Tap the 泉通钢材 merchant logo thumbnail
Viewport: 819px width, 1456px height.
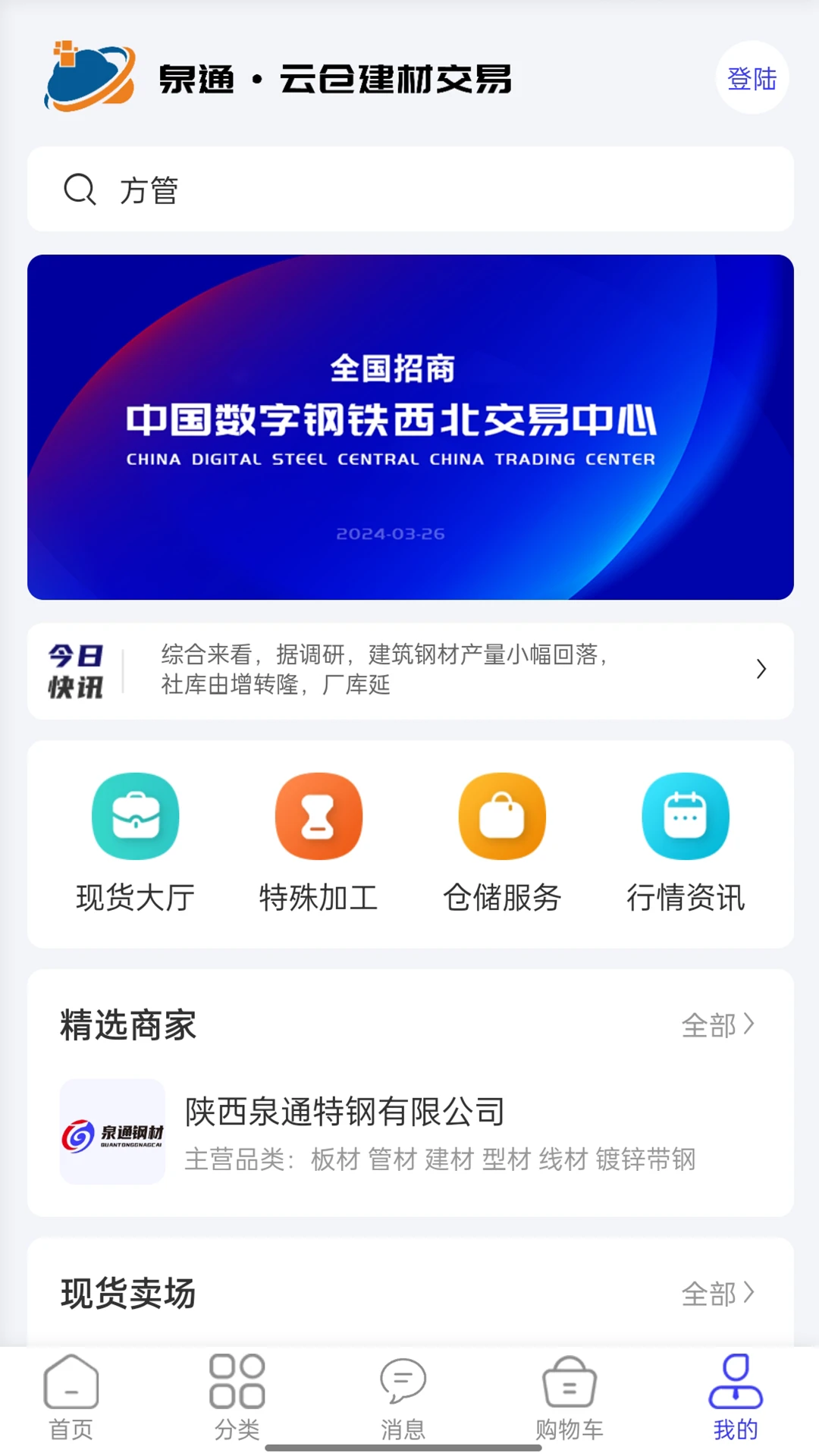111,1131
